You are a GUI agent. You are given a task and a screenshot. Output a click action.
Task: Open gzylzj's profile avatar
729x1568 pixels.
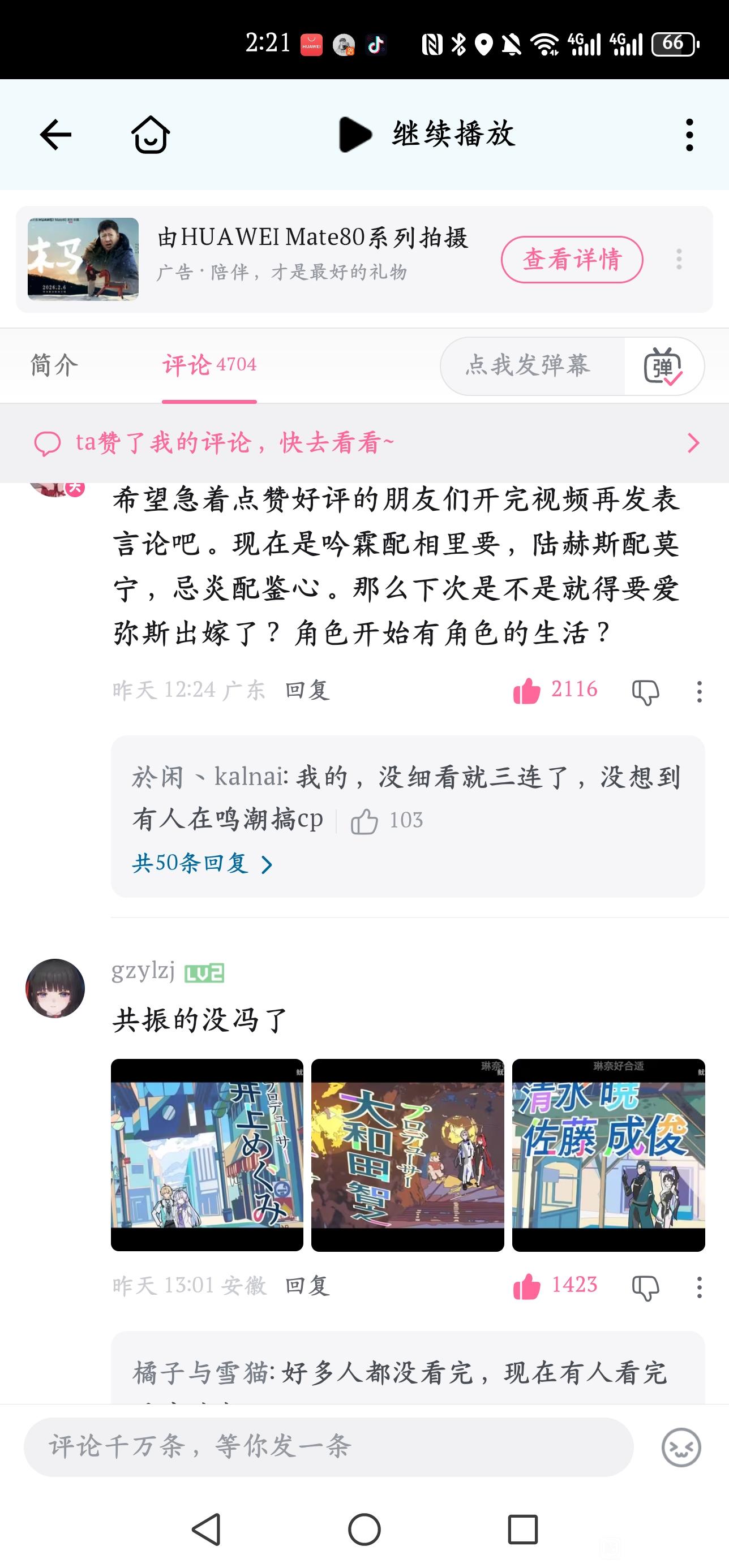(x=55, y=988)
